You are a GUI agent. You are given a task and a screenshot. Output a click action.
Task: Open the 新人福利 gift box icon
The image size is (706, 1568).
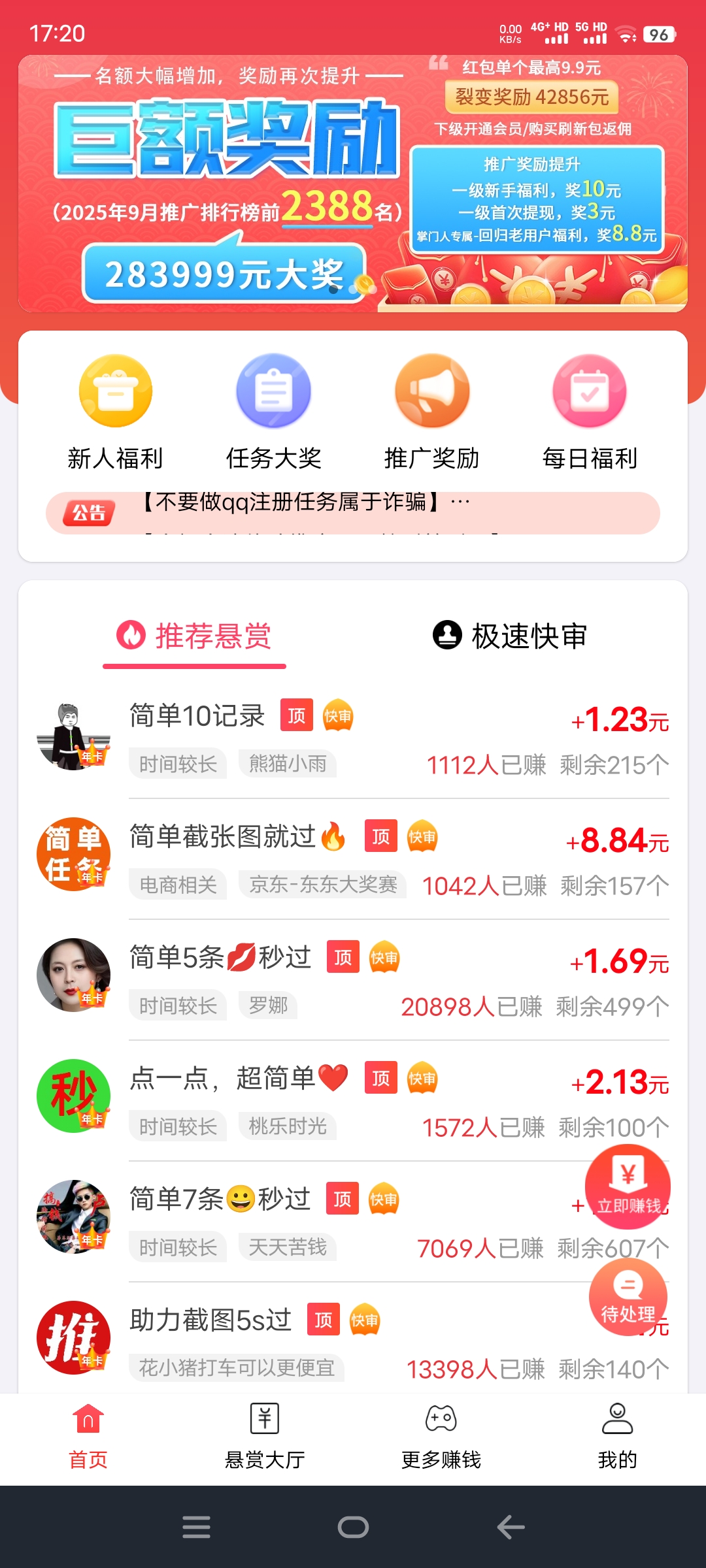click(115, 390)
